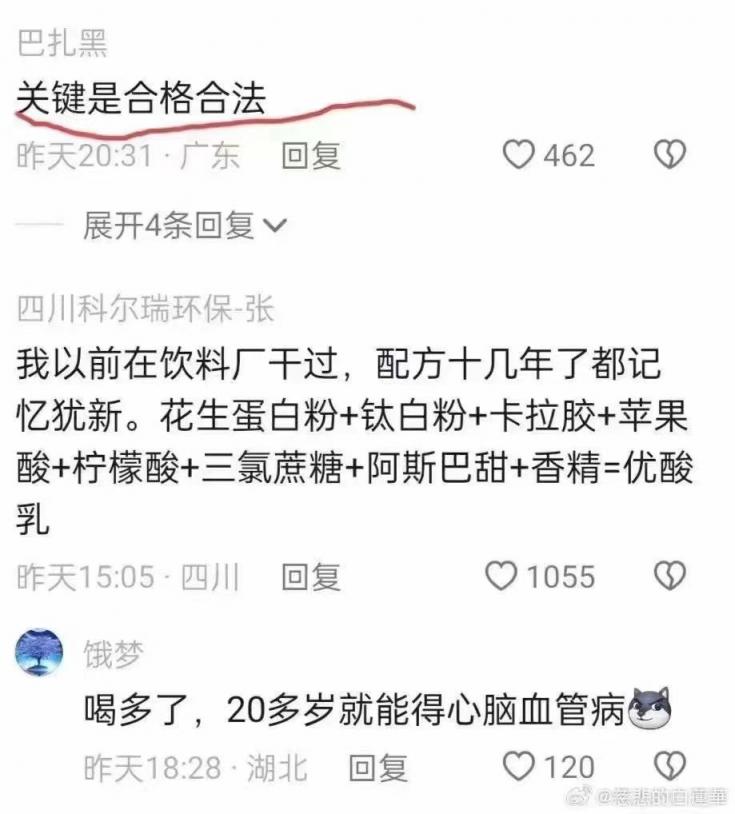This screenshot has width=735, height=814.
Task: Open 四川科尔瑞环保-张's profile name
Action: [146, 309]
